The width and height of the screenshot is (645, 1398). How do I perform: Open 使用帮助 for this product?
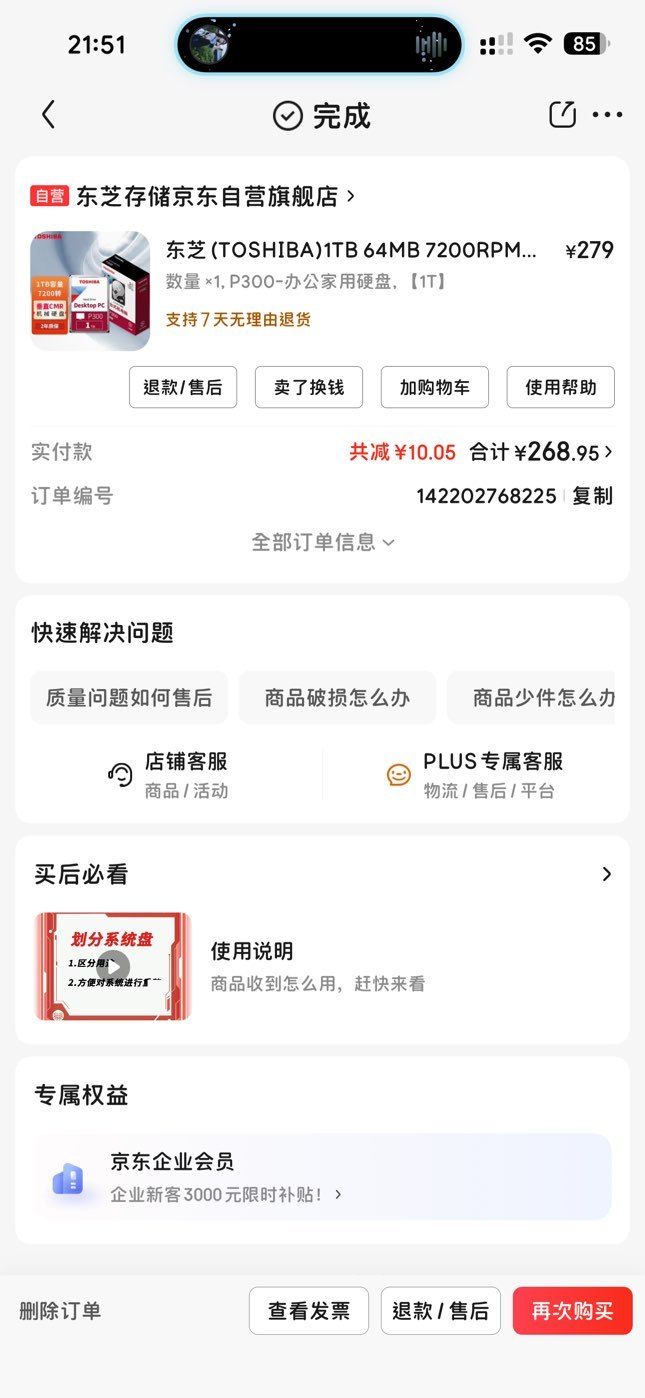point(561,387)
